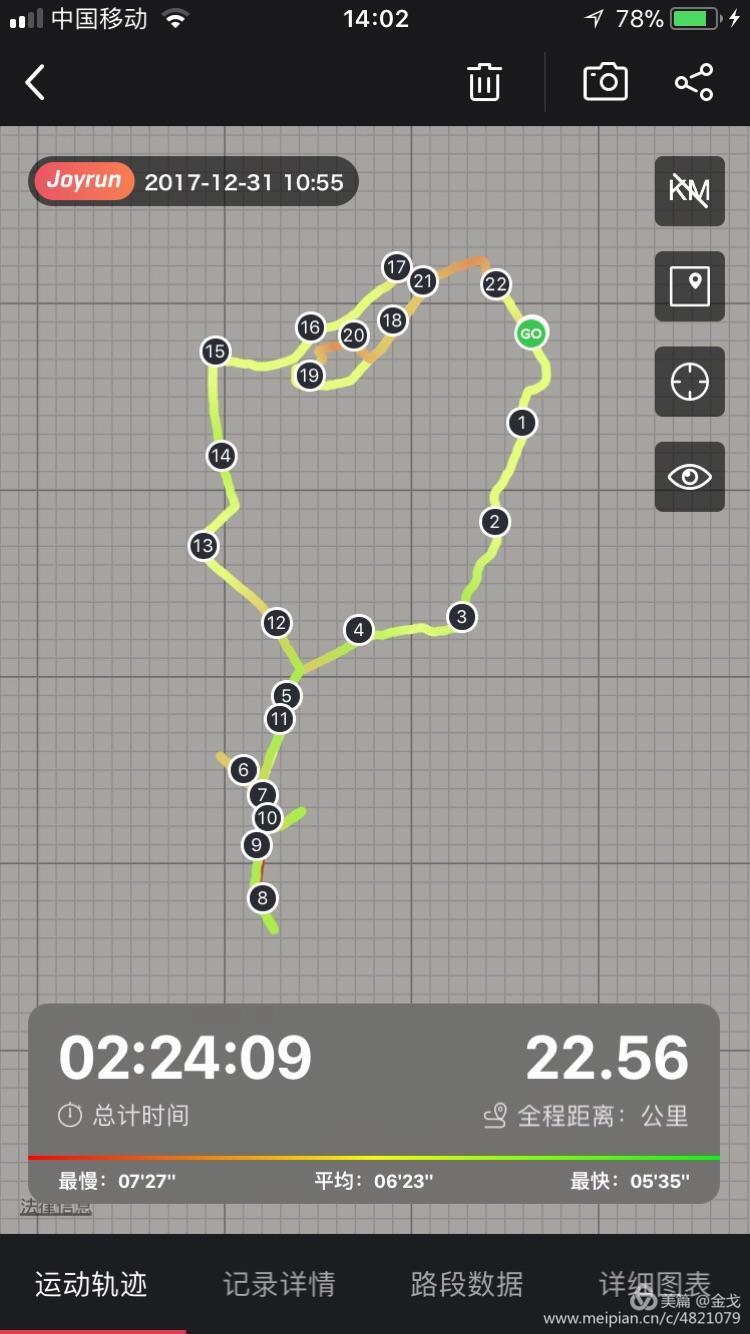Click the pace gradient bar showing 平均 06'23"

[375, 1160]
